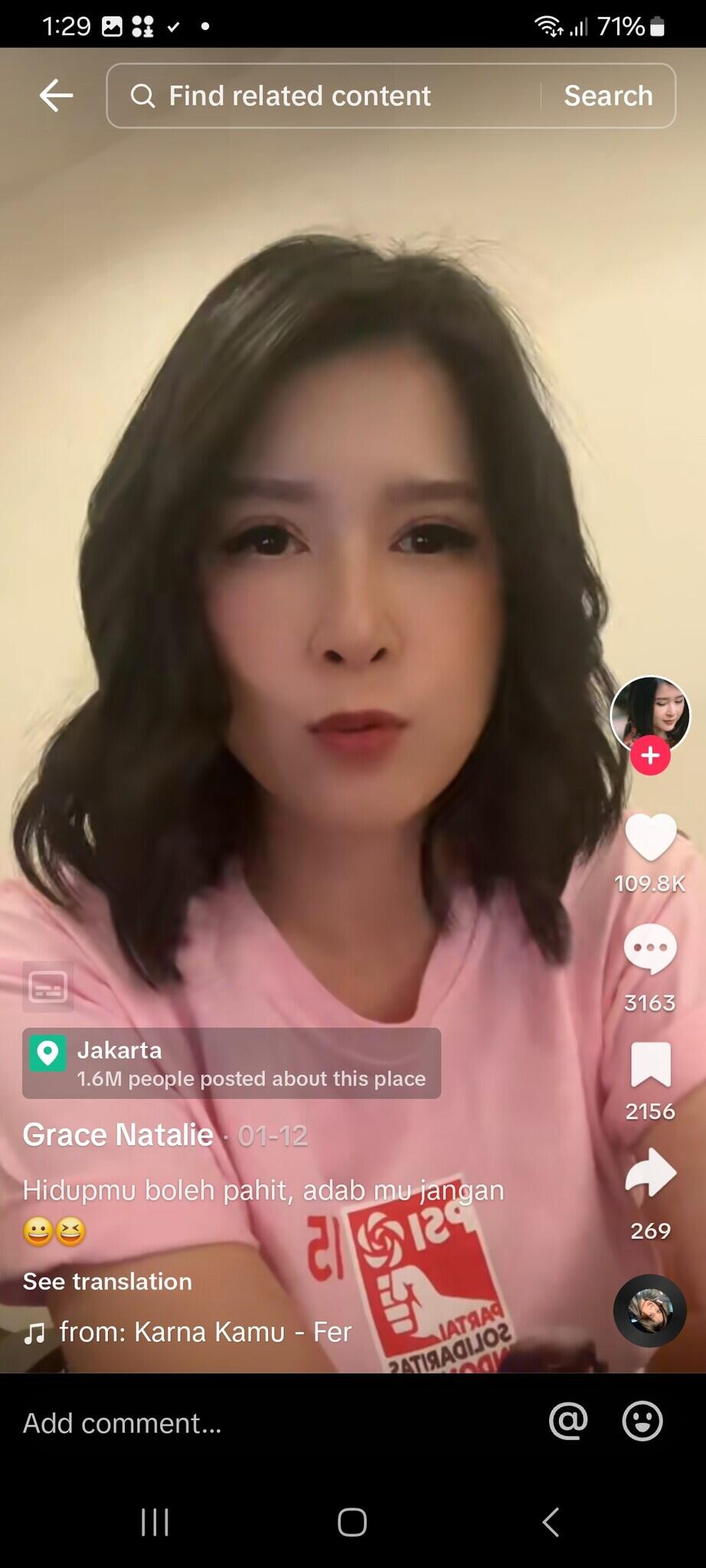Show translation of the caption
Image resolution: width=706 pixels, height=1568 pixels.
pyautogui.click(x=107, y=1281)
